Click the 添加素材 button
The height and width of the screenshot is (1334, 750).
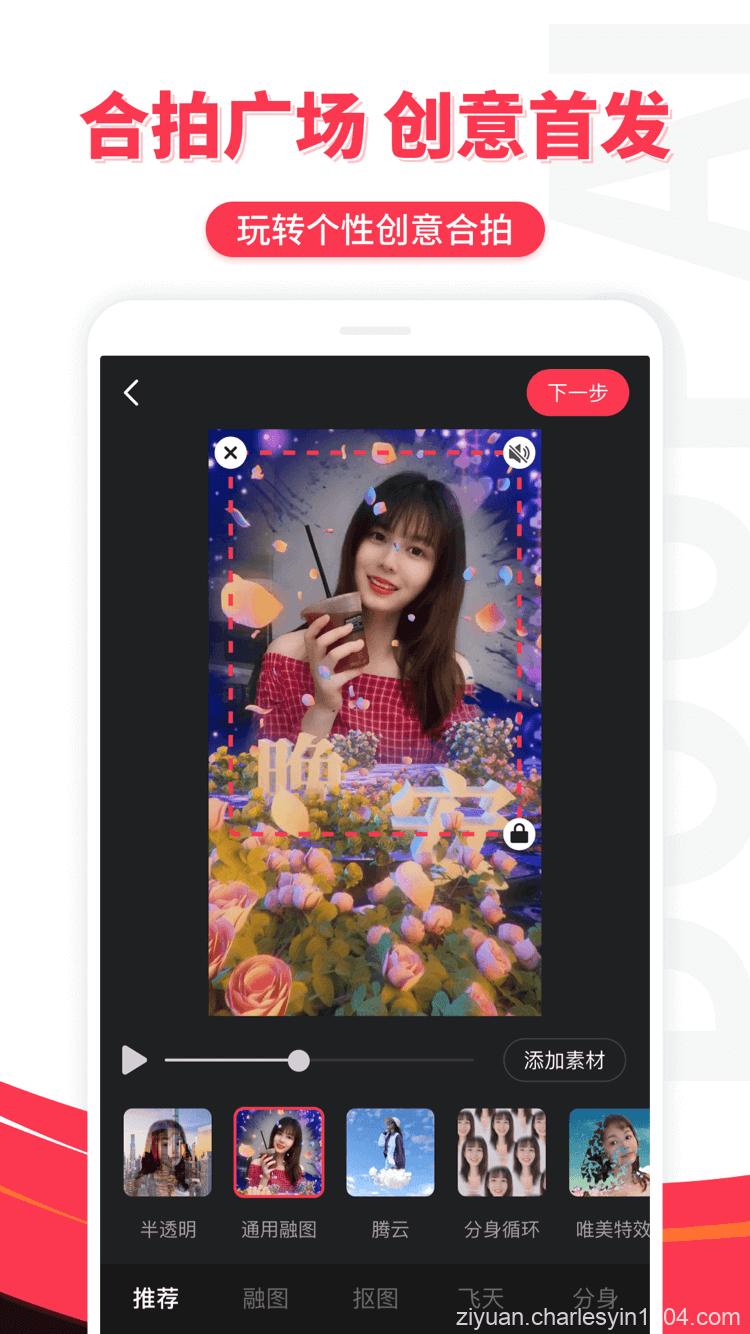click(564, 1060)
